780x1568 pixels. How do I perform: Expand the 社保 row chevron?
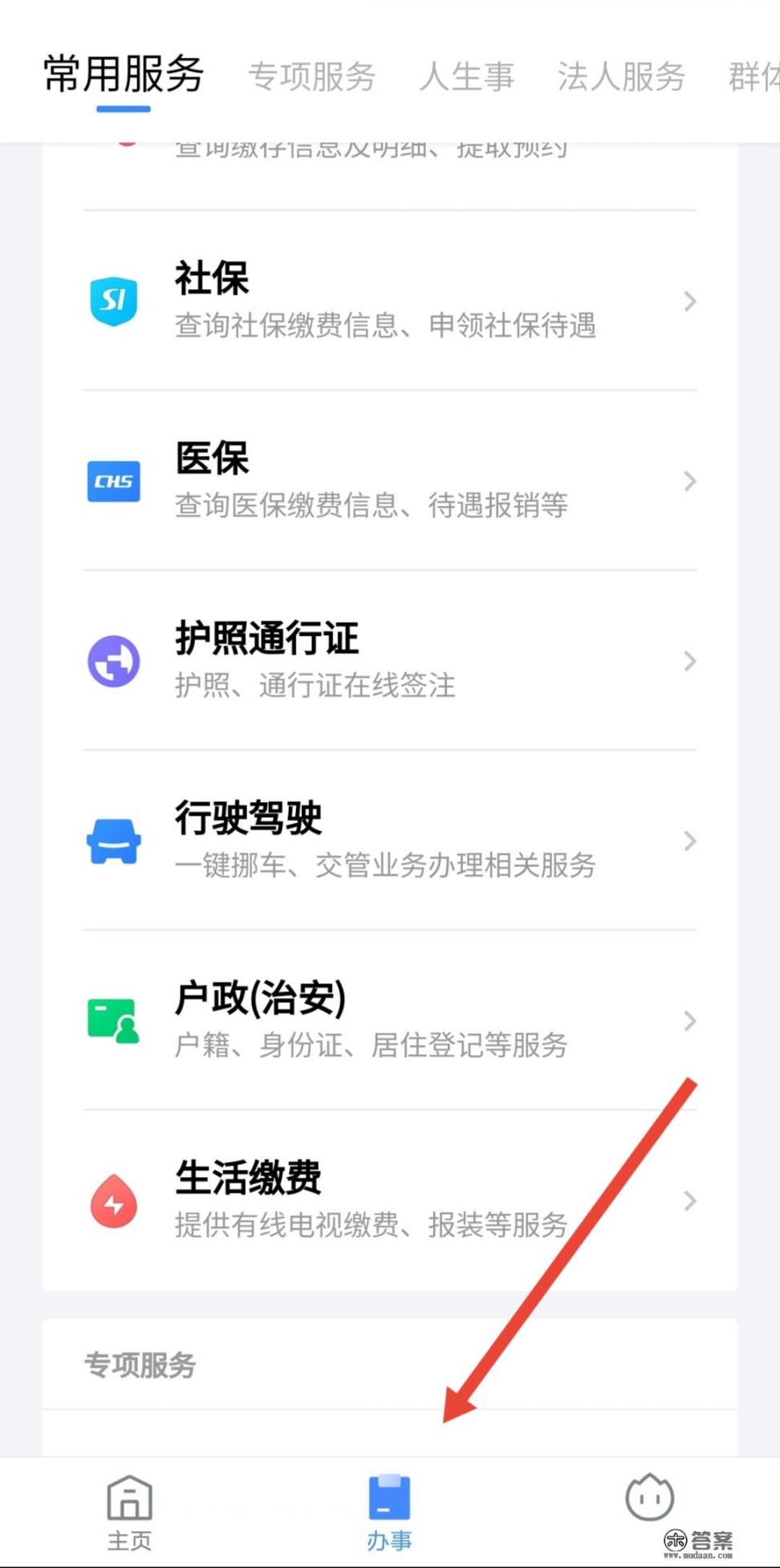coord(690,301)
